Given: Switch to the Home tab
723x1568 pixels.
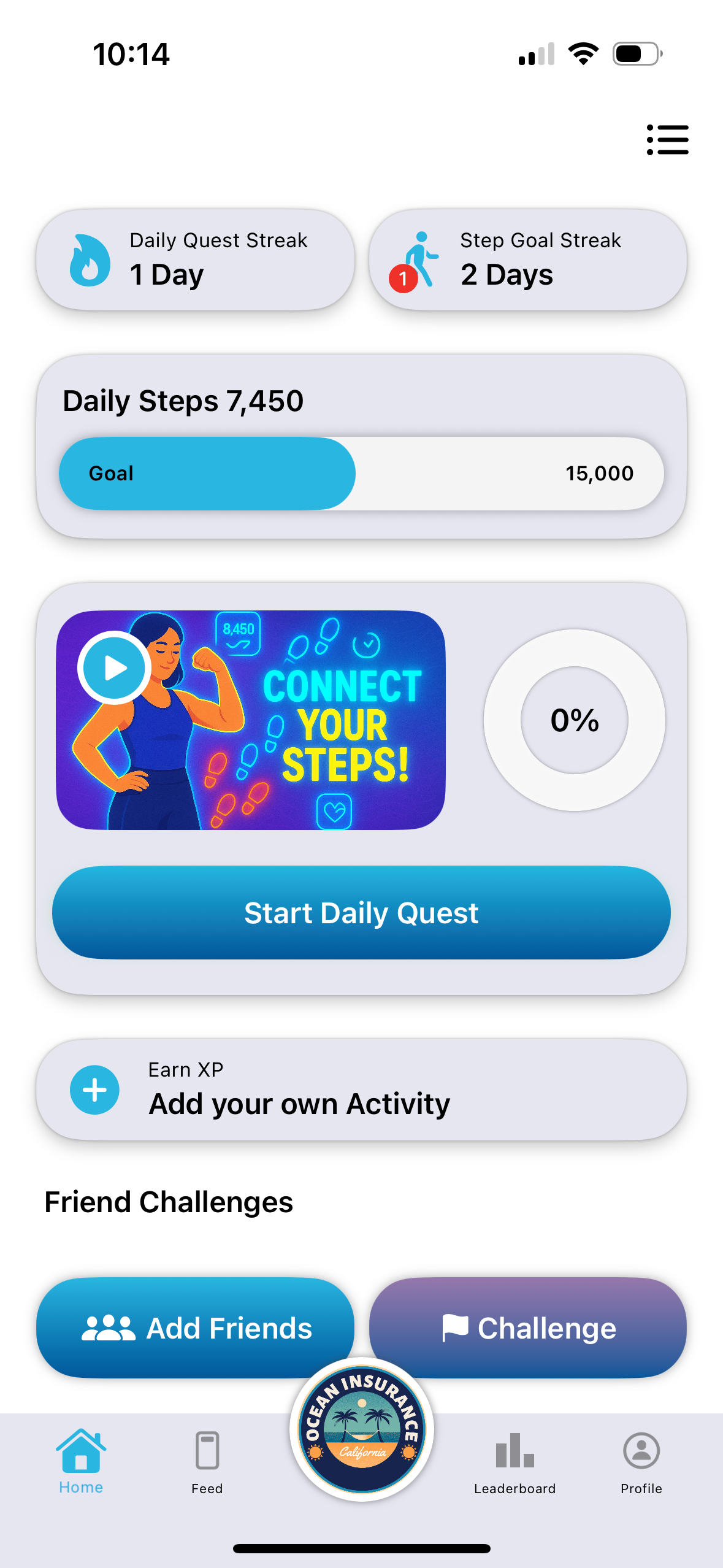Looking at the screenshot, I should click(x=81, y=1461).
